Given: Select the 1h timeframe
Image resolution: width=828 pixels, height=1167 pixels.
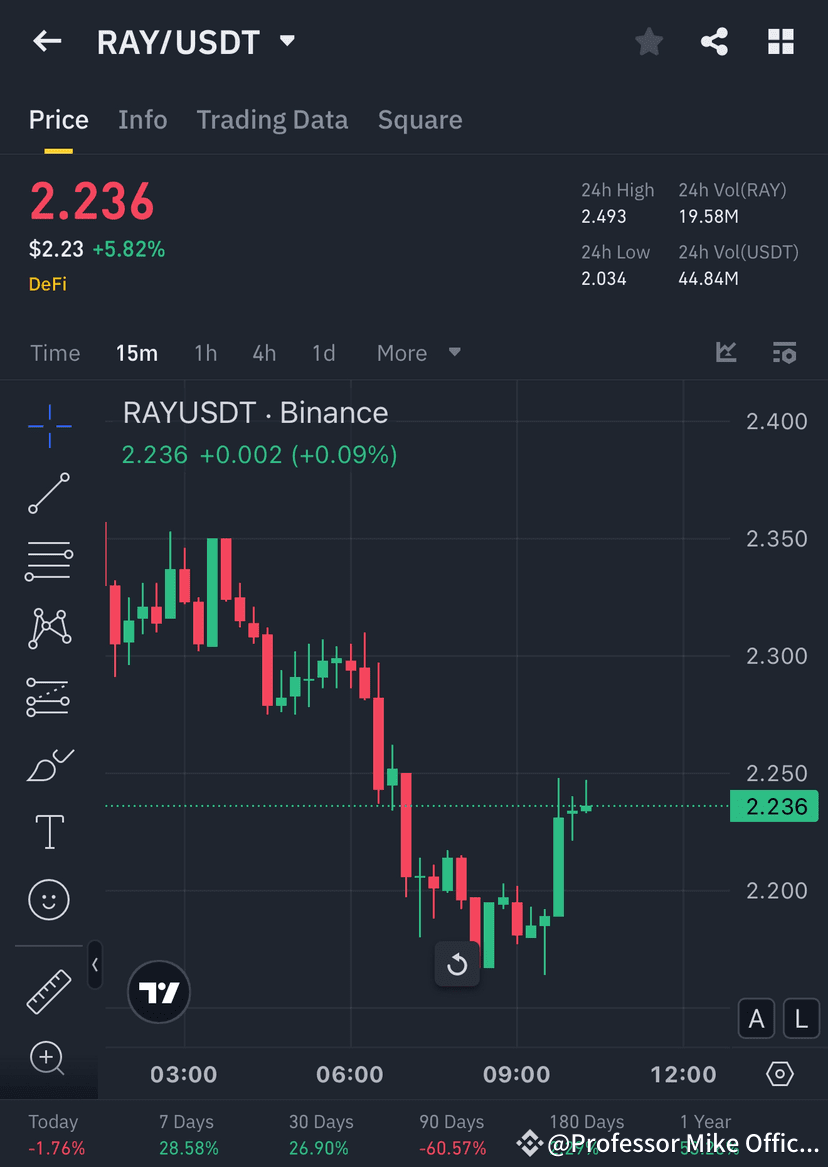Looking at the screenshot, I should (205, 352).
